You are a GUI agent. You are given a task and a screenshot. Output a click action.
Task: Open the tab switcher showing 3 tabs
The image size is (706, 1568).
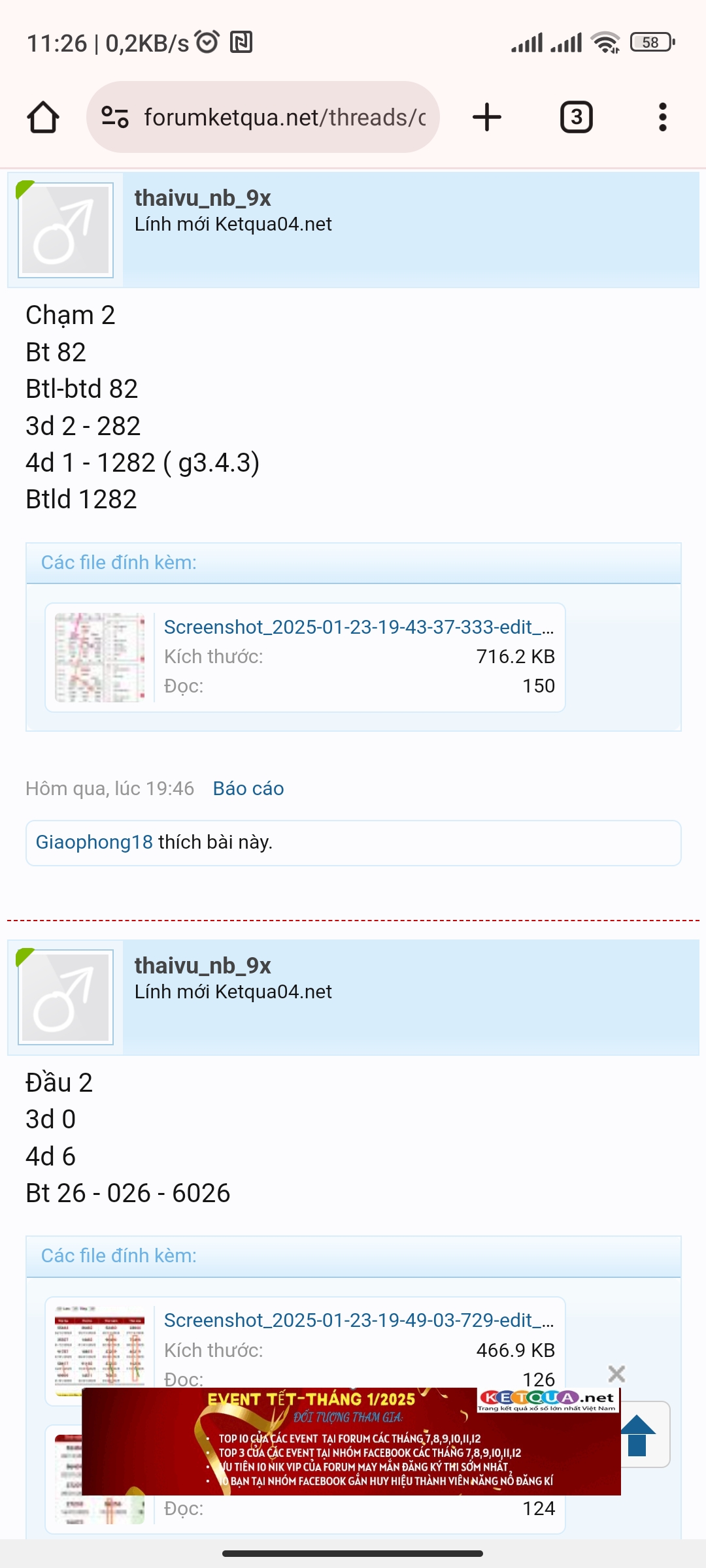coord(577,118)
